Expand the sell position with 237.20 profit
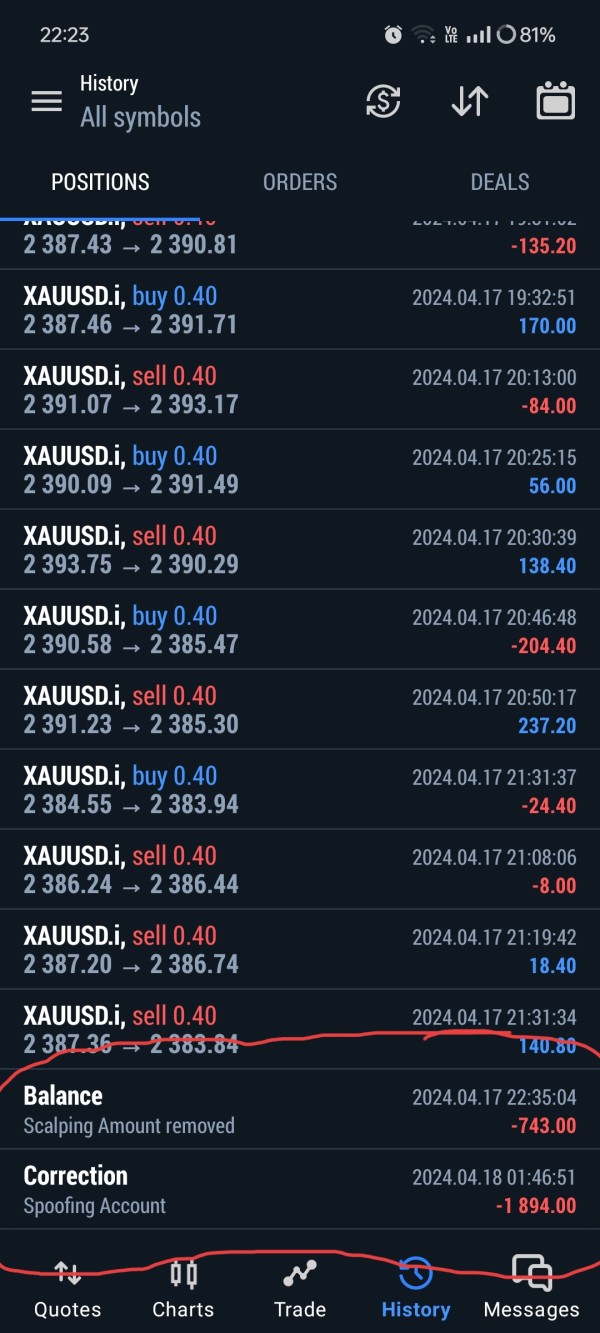 [300, 710]
